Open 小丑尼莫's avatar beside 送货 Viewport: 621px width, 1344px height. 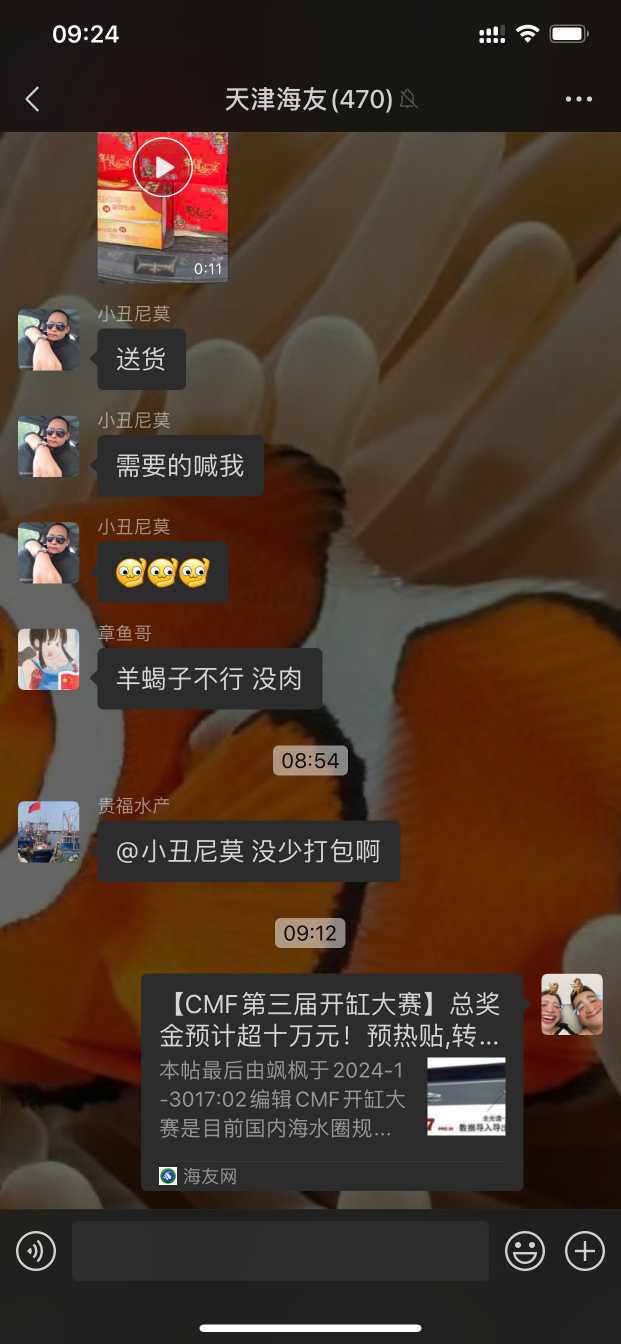click(x=49, y=340)
